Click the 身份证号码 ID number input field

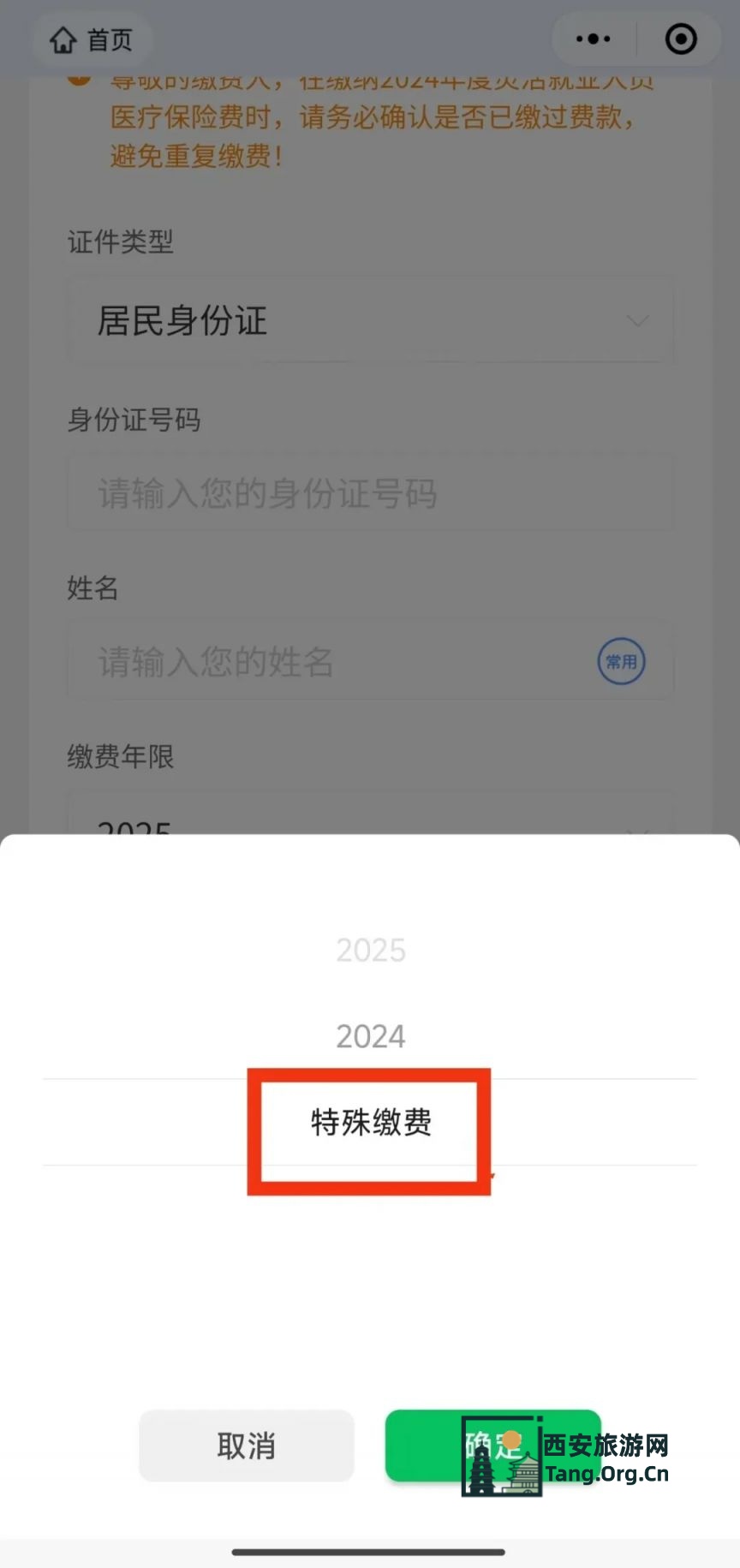pos(370,492)
